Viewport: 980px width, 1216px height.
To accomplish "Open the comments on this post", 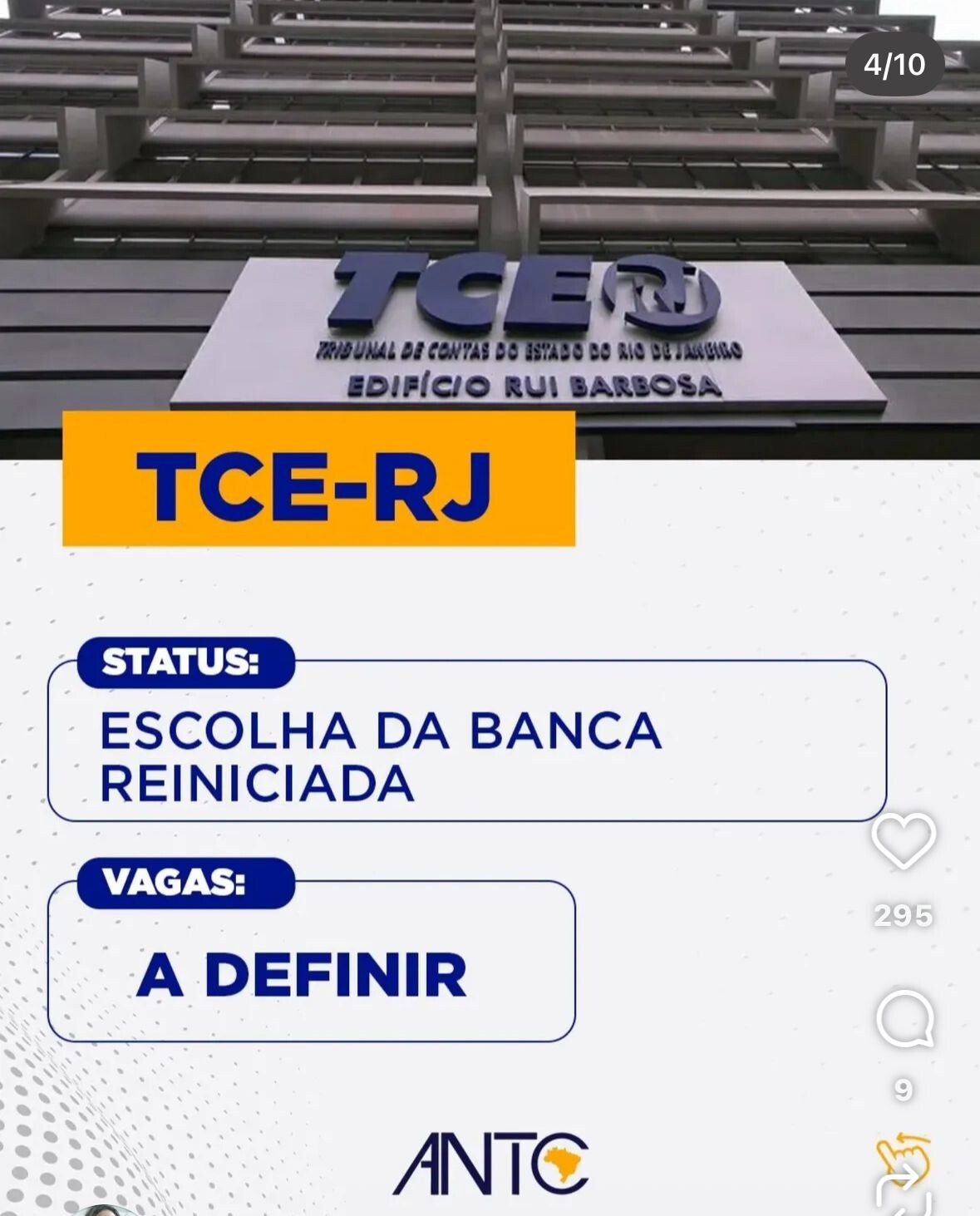I will pos(904,1019).
